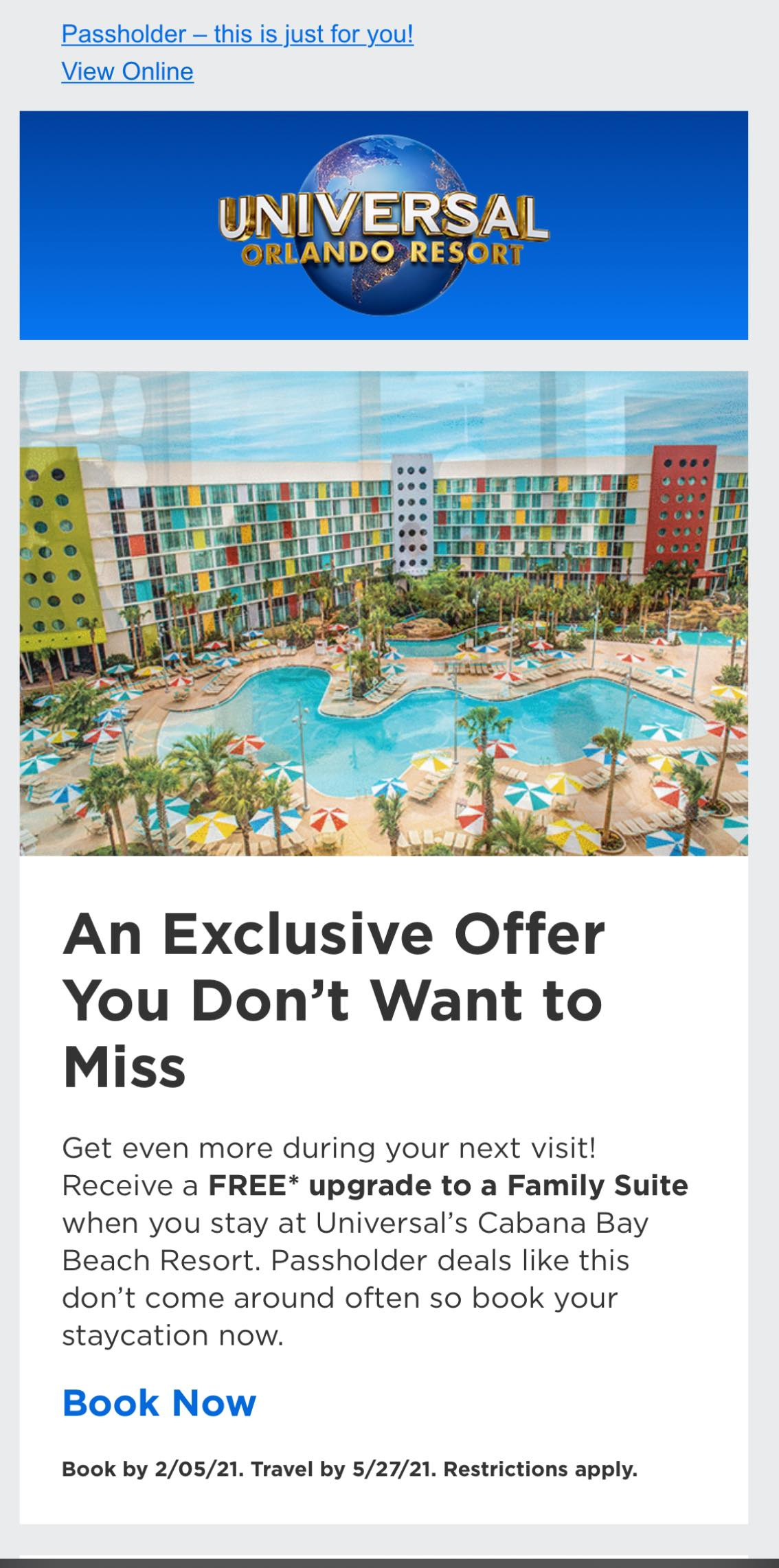Tap the Universal Orlando Resort header banner
Image resolution: width=779 pixels, height=1568 pixels.
pos(383,225)
